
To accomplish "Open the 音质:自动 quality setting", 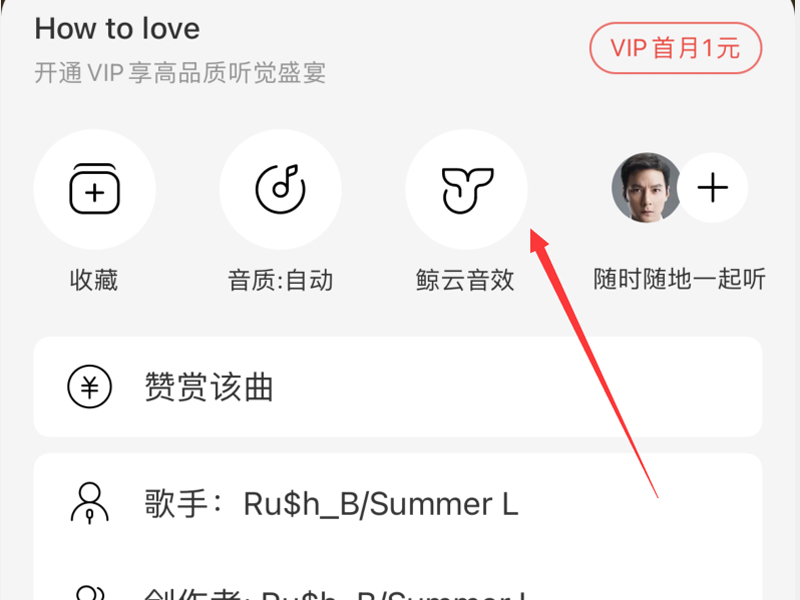I will 280,189.
